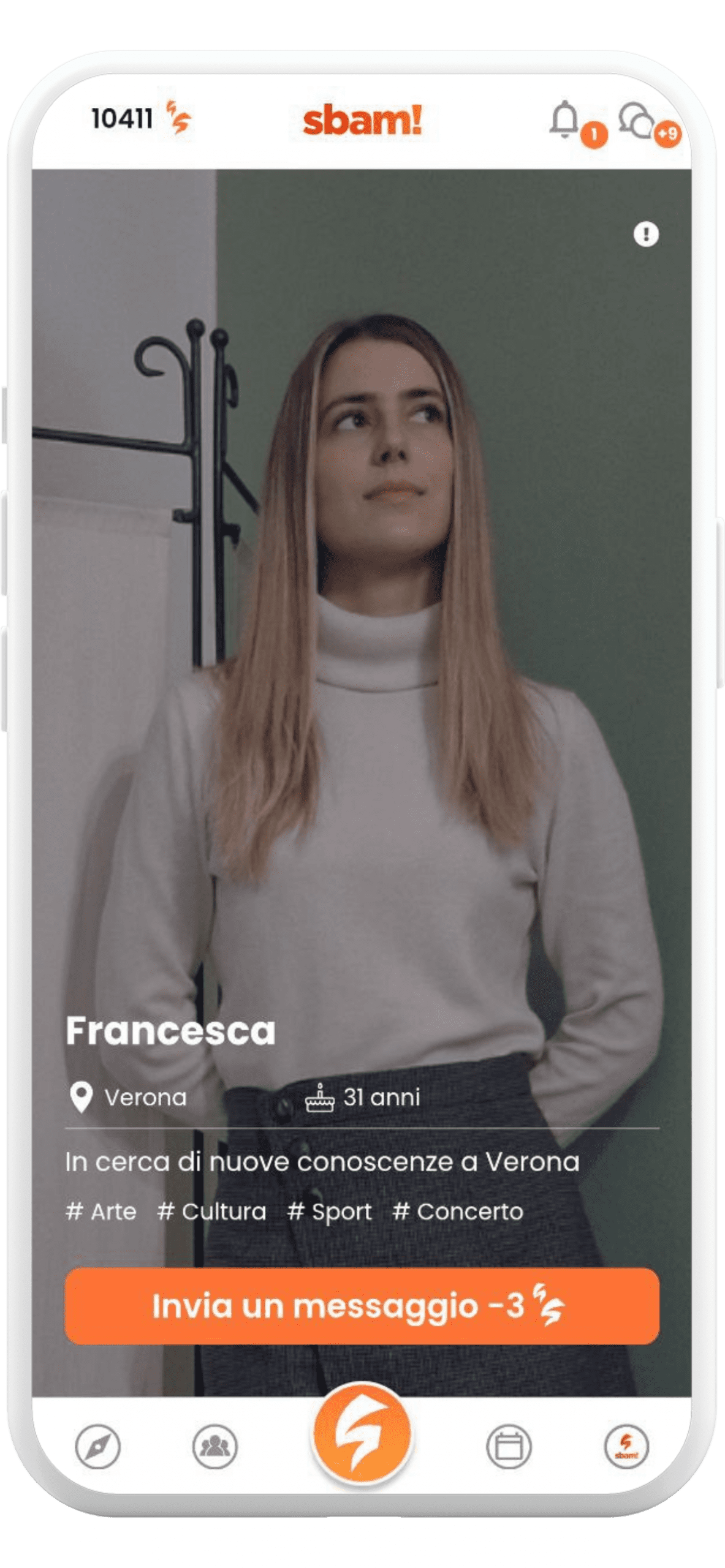This screenshot has width=725, height=1568.
Task: Switch to the compass explore tab
Action: pos(98,1447)
